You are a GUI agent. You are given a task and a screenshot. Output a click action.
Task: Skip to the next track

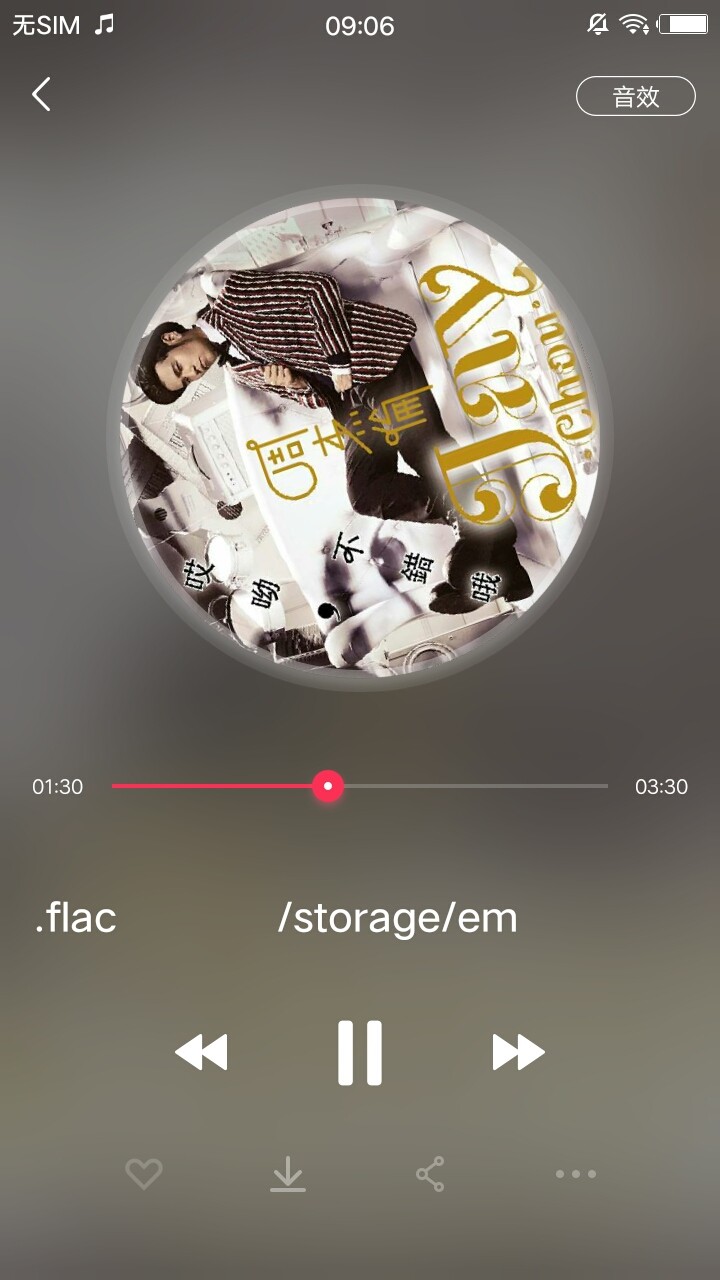point(518,1053)
